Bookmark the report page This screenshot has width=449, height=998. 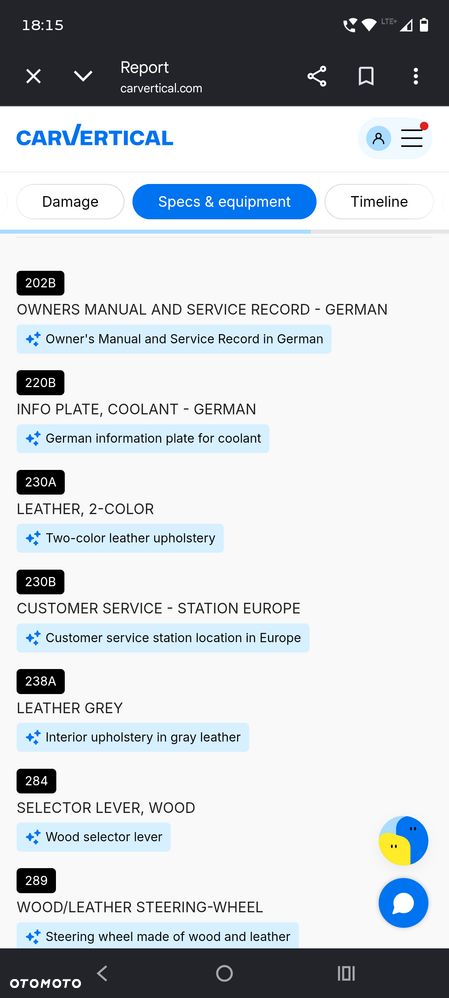[x=366, y=76]
